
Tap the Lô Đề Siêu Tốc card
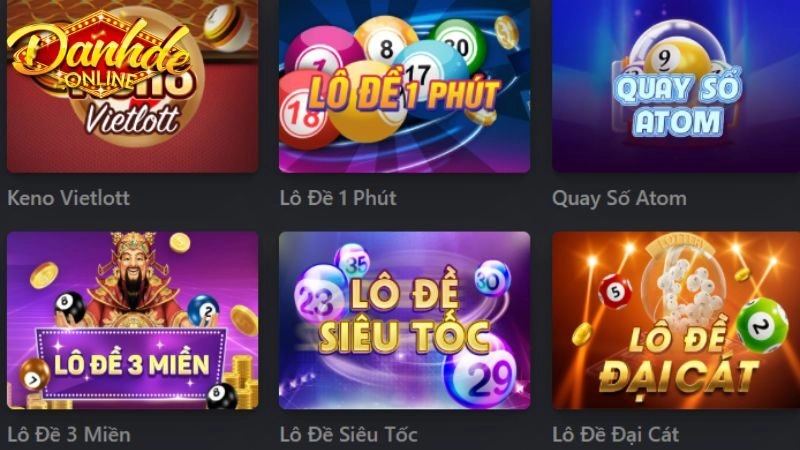coord(404,322)
